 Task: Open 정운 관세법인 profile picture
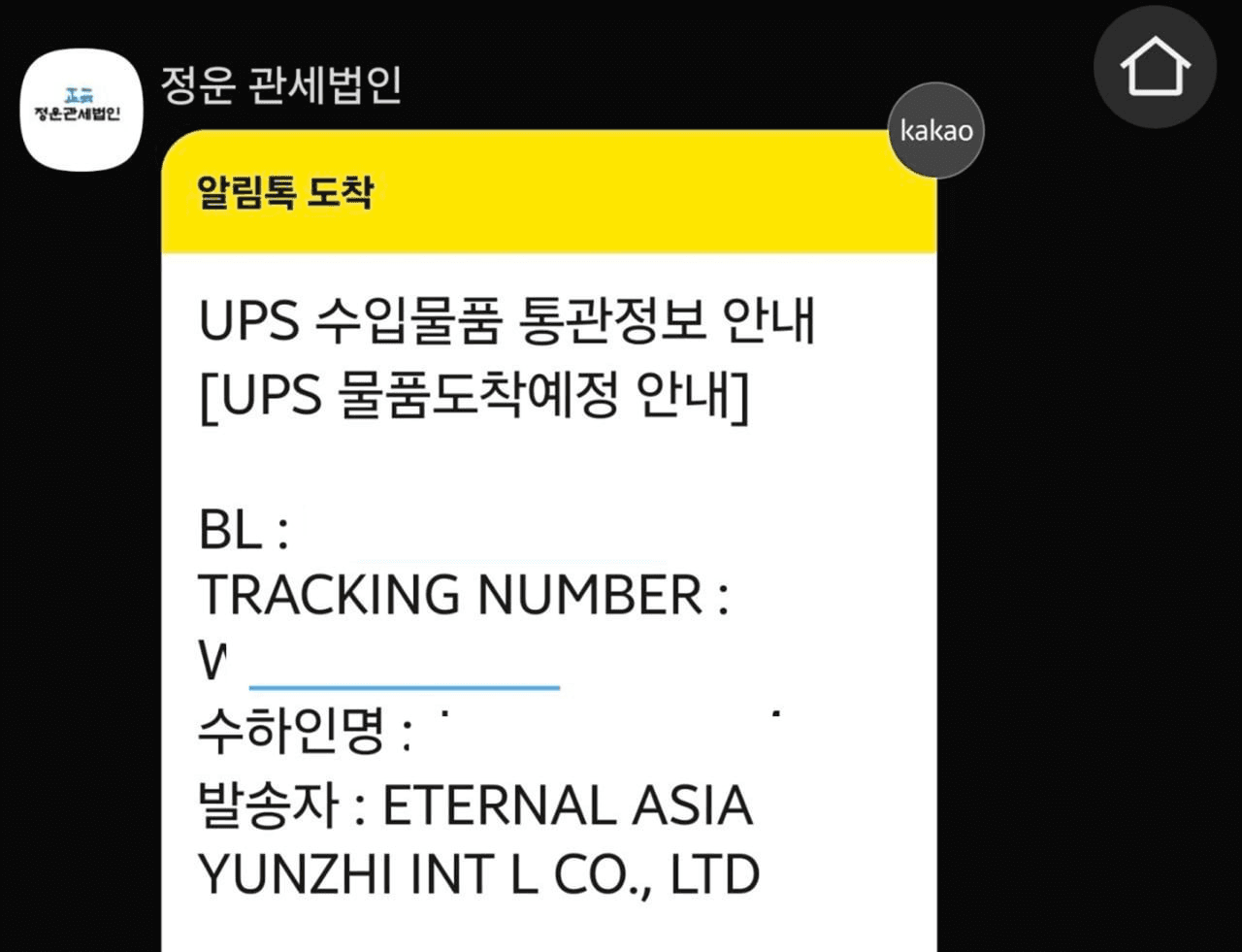pyautogui.click(x=82, y=109)
